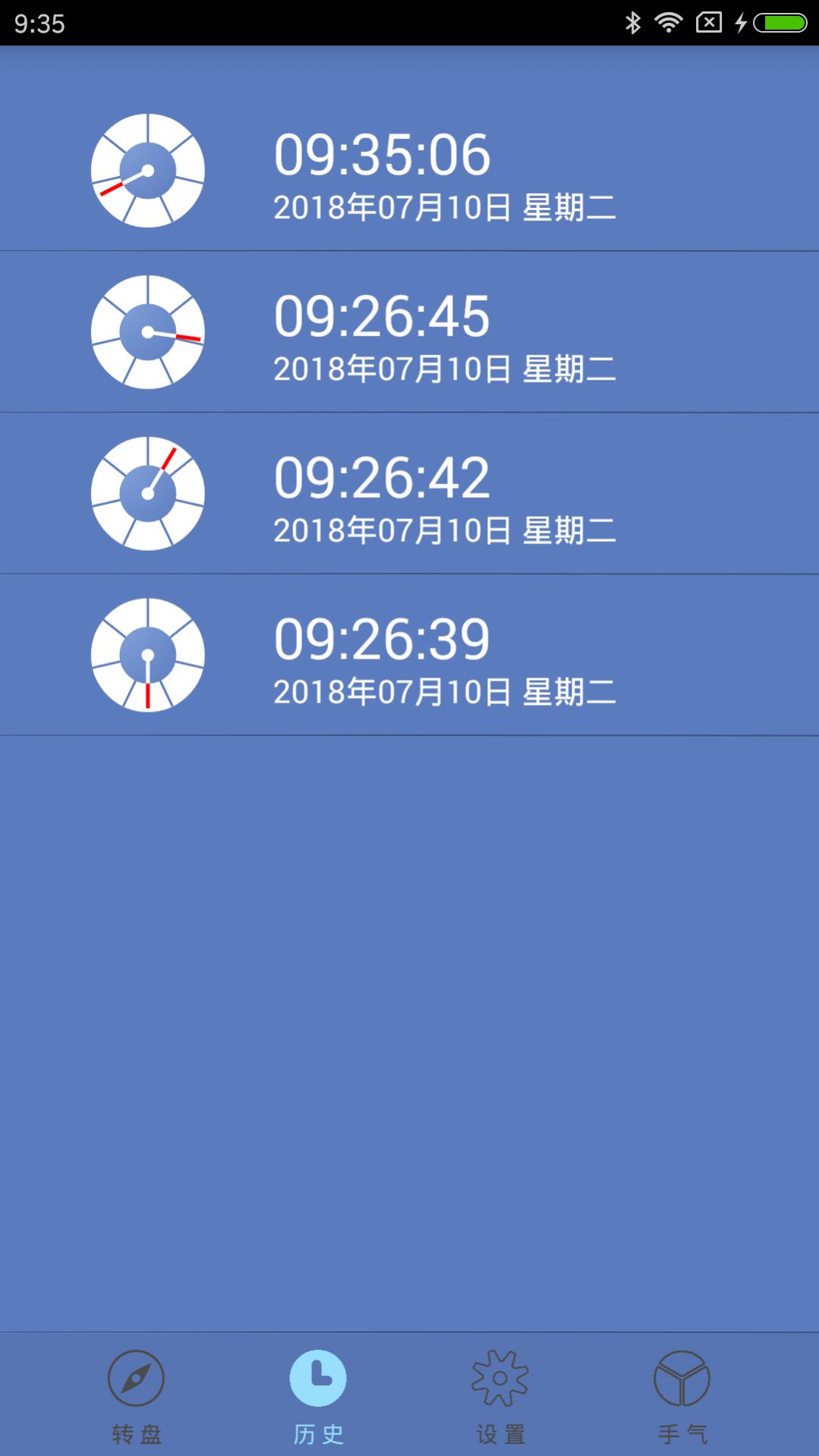Tap the date text under 09:35:06
Screen dimensions: 819x1456
tap(444, 207)
